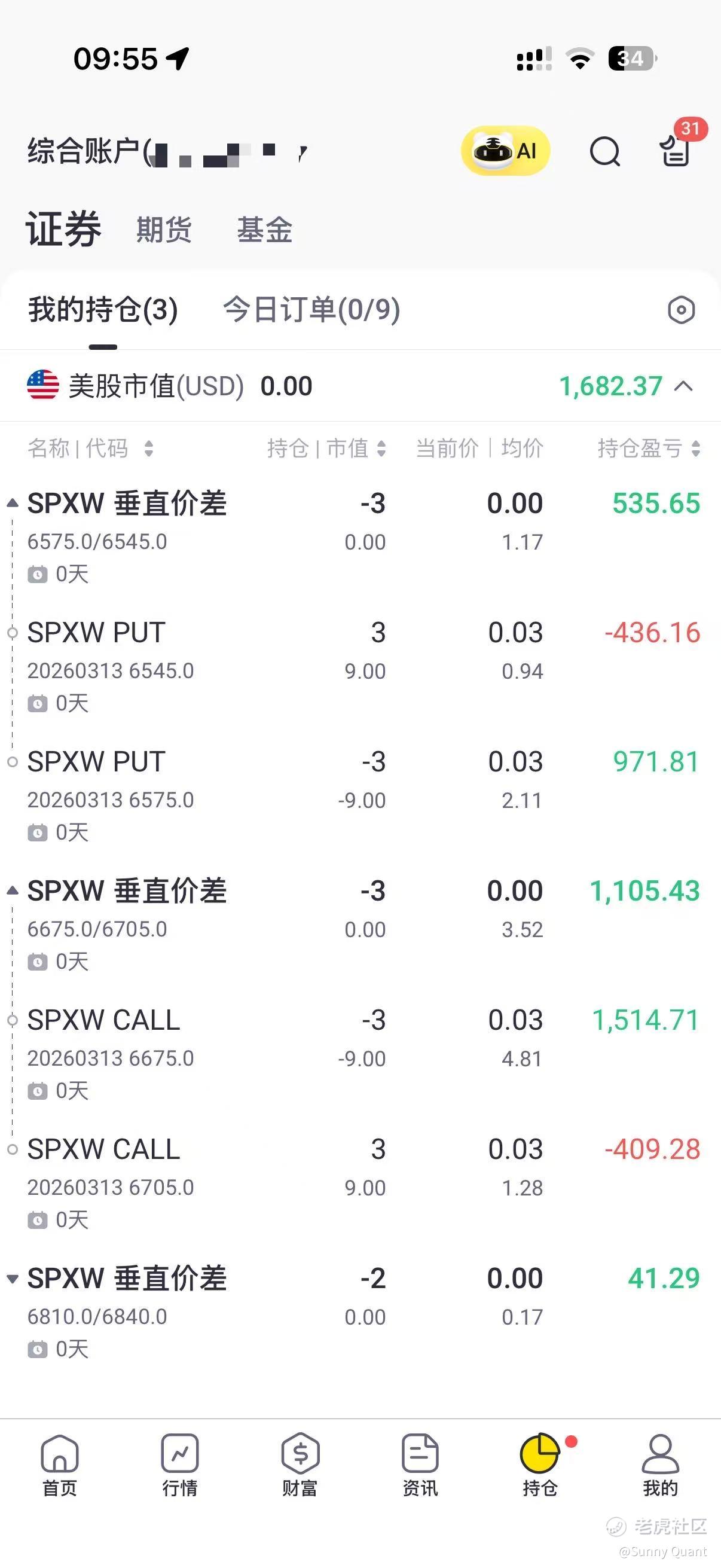Open the search magnifier icon

[605, 151]
